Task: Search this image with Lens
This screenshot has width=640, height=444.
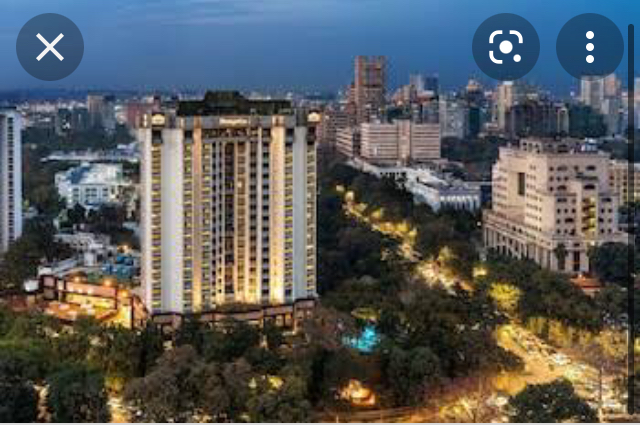Action: point(506,47)
